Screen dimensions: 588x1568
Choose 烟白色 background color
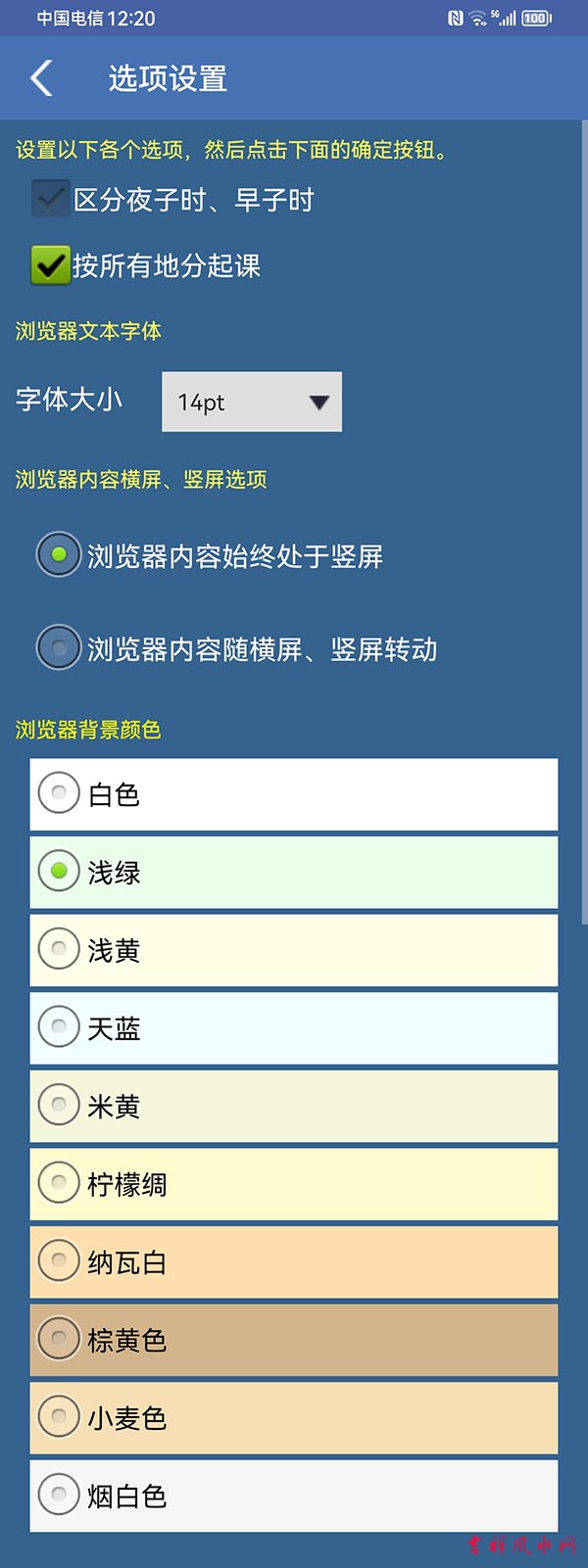59,1496
